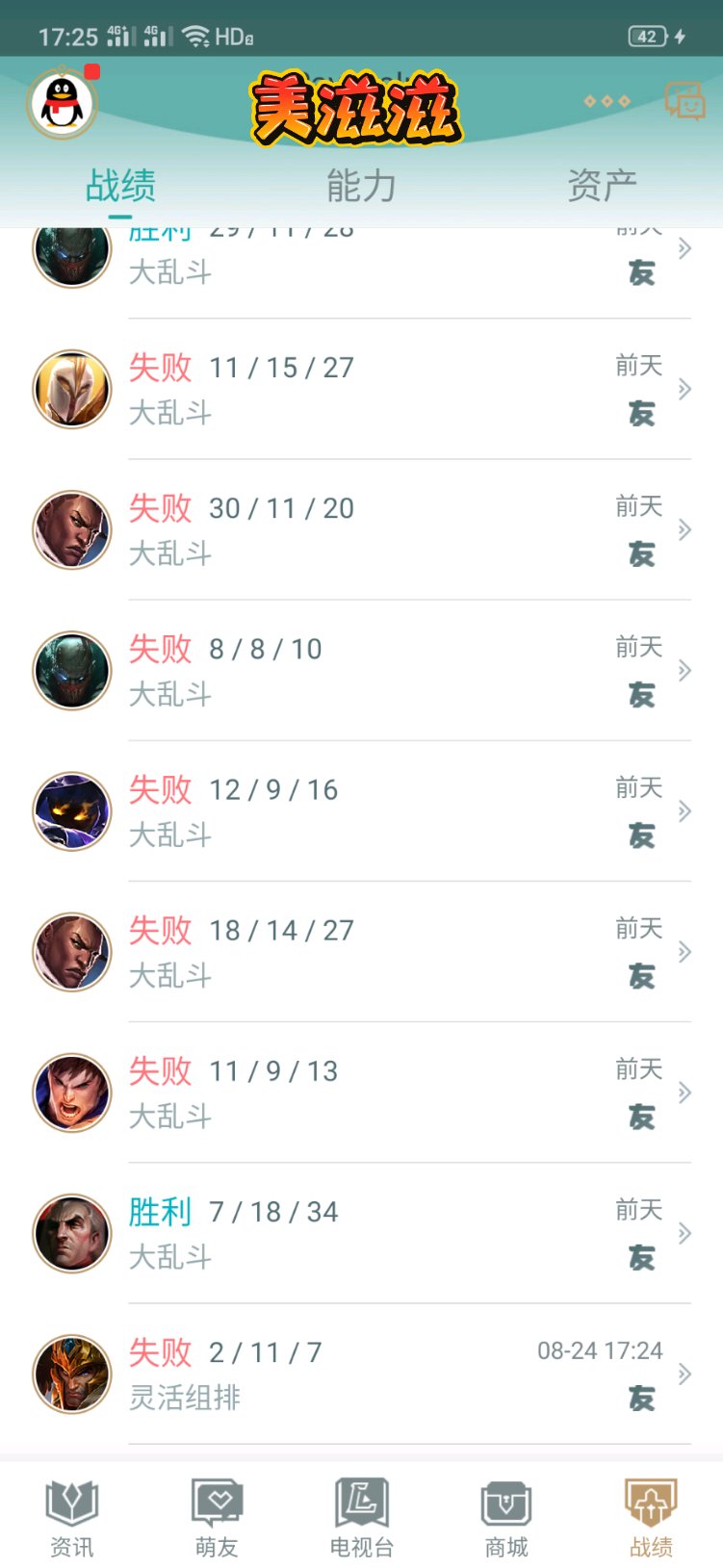Show the 失败 11 / 9 / 13 match details

[385, 1092]
